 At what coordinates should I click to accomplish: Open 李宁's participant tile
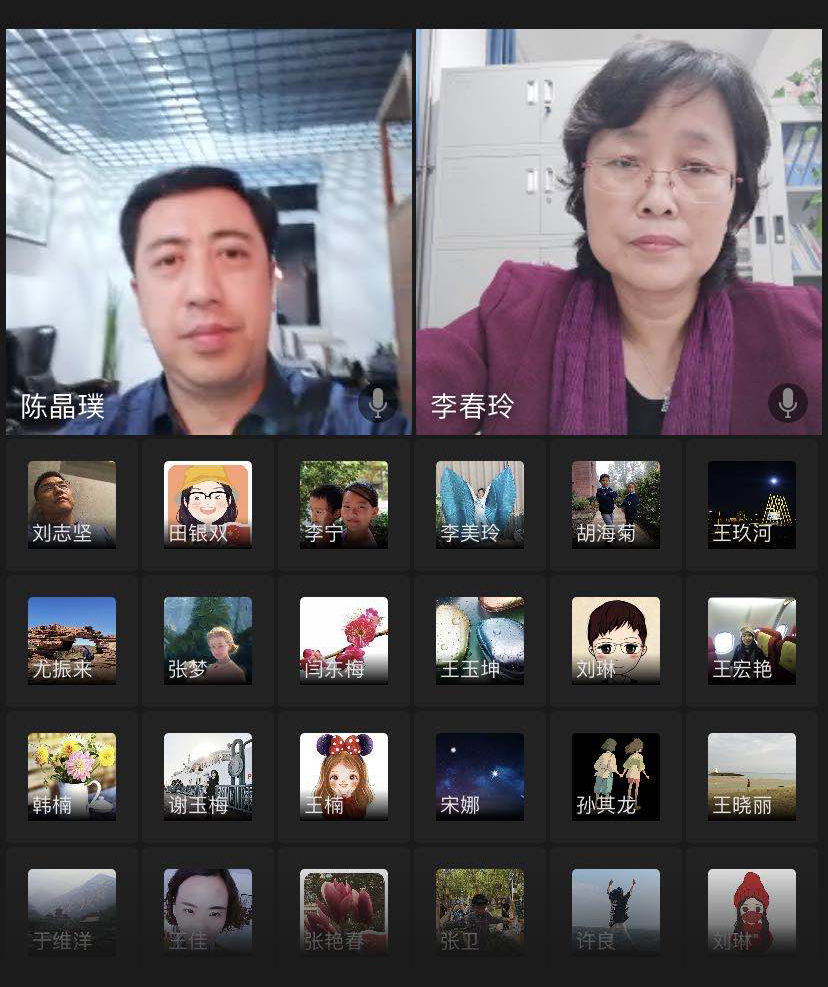click(344, 505)
